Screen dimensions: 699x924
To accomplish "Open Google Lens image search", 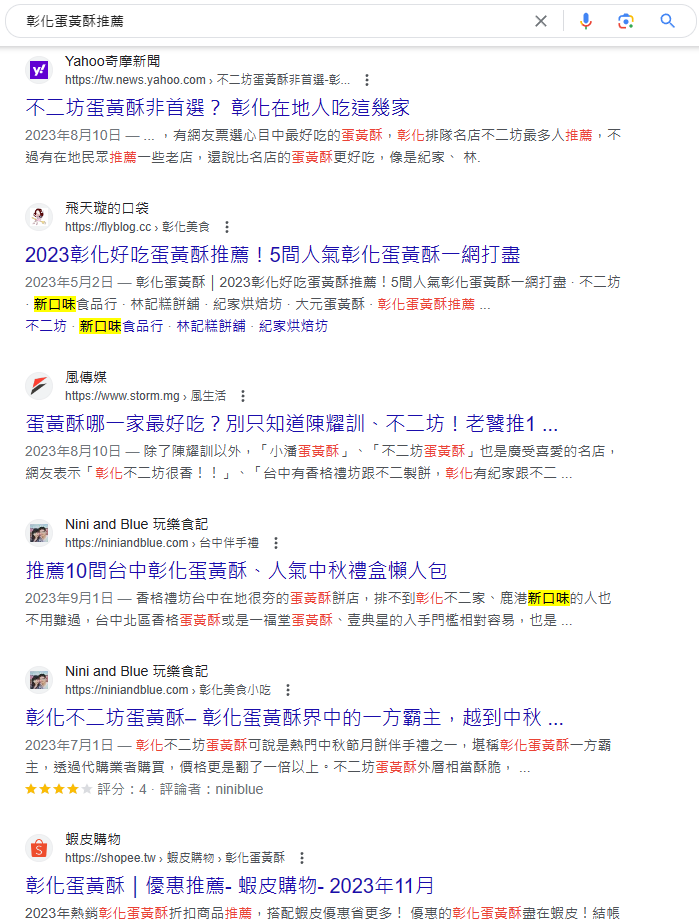I will (626, 21).
